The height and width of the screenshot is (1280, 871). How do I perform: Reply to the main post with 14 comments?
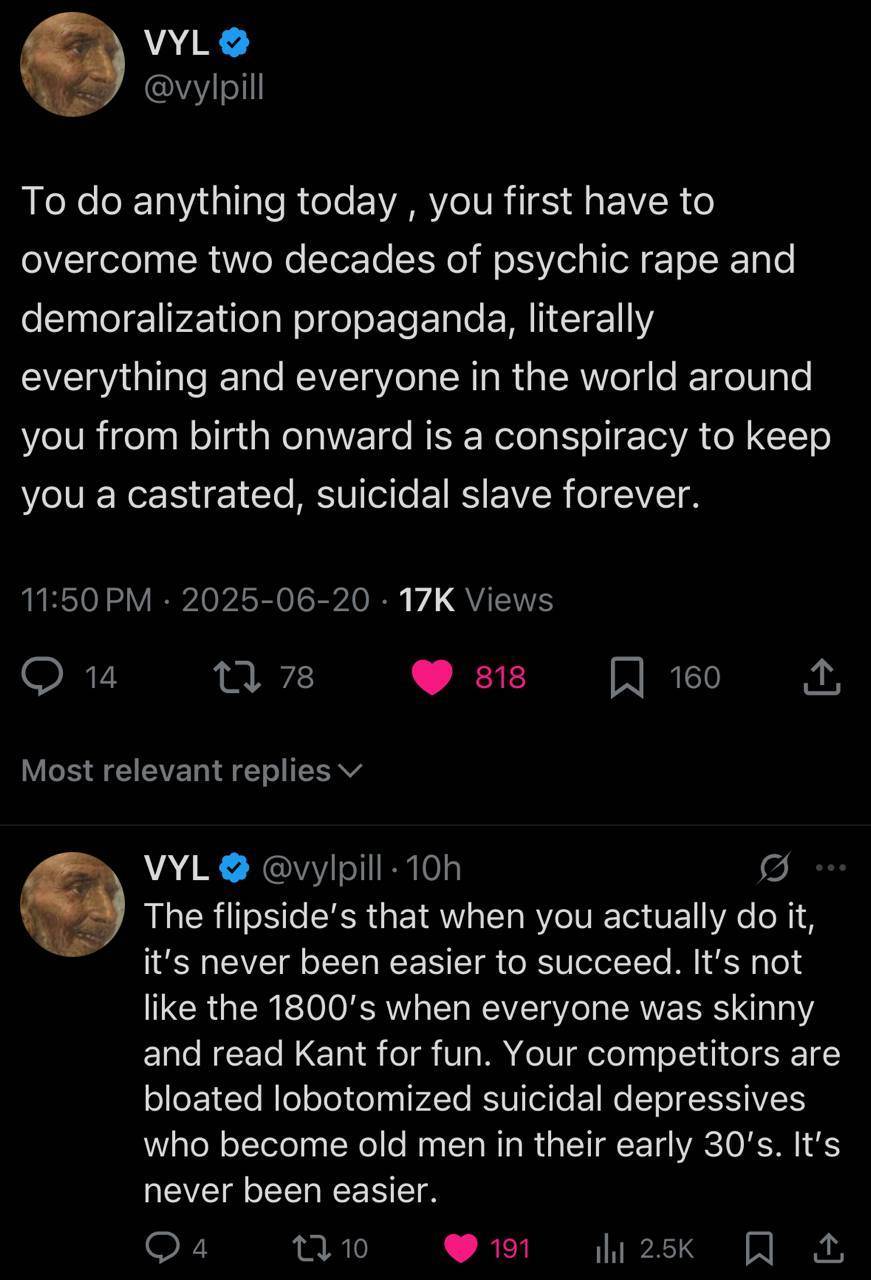point(43,677)
